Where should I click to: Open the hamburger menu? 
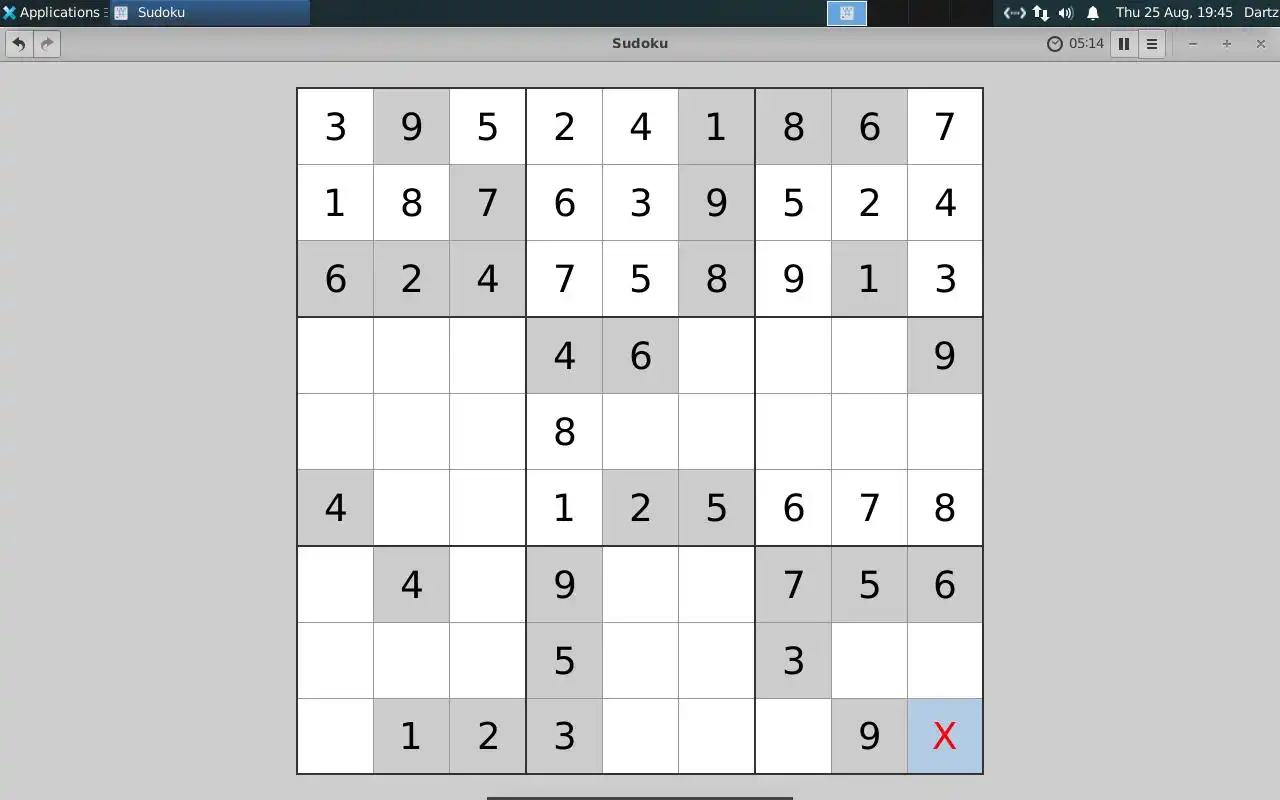[1152, 44]
